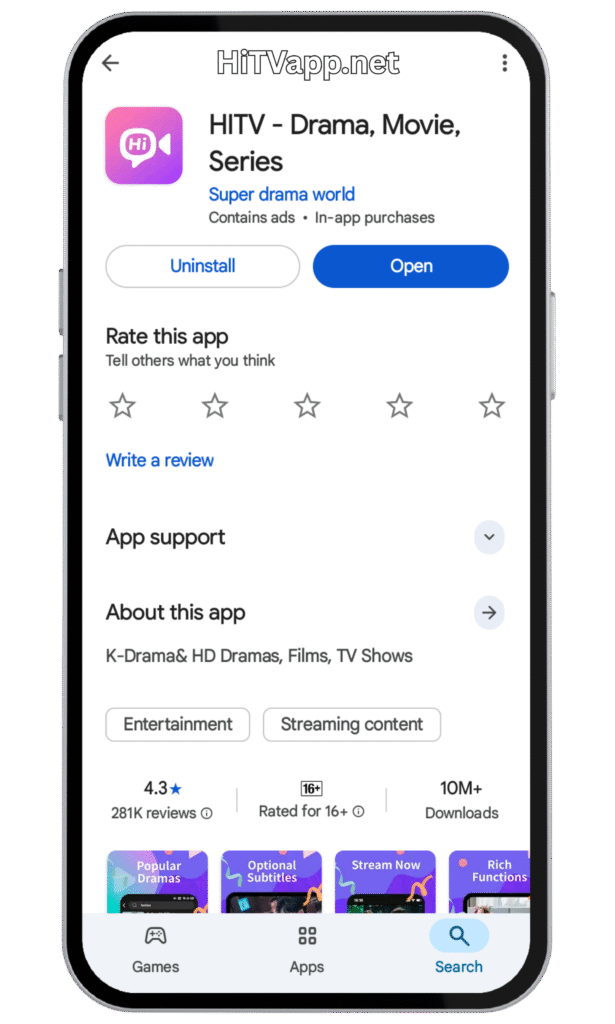Image resolution: width=615 pixels, height=1024 pixels.
Task: Select the Streaming content chip
Action: point(351,724)
